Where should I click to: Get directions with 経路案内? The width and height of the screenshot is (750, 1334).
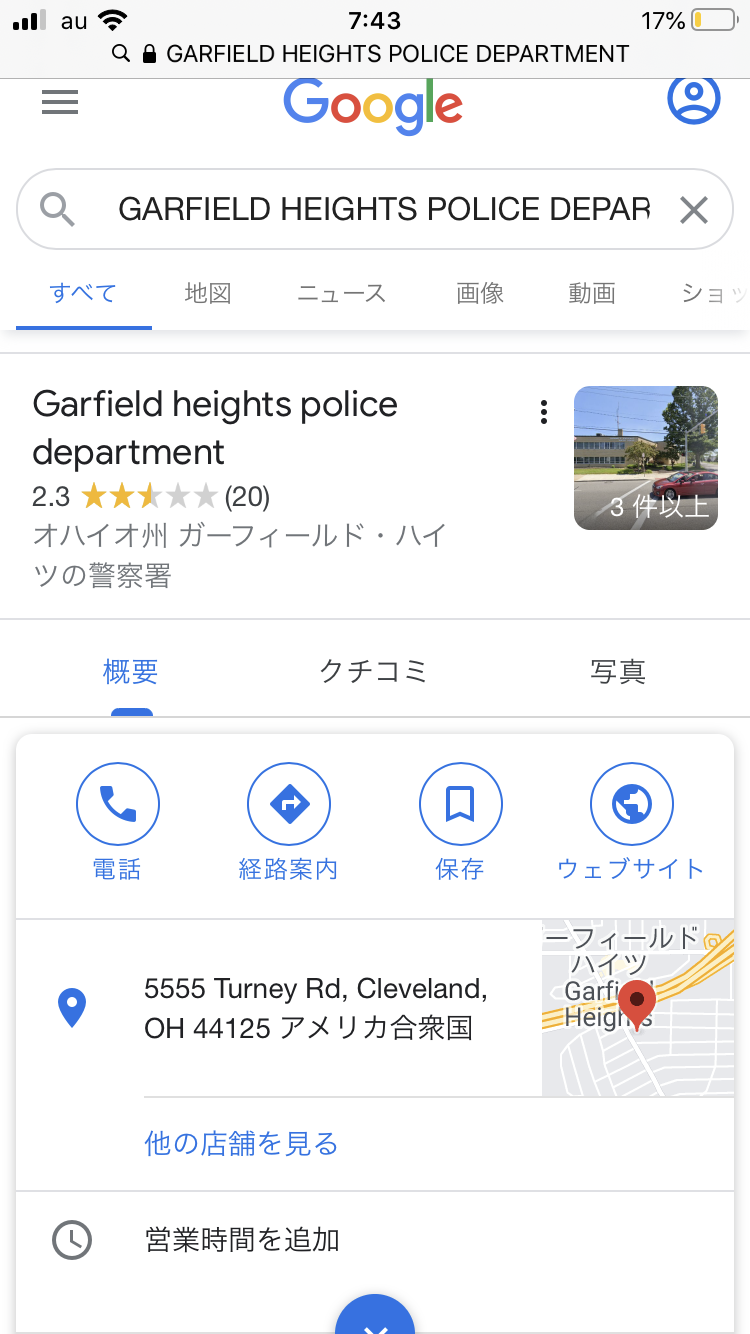tap(288, 822)
